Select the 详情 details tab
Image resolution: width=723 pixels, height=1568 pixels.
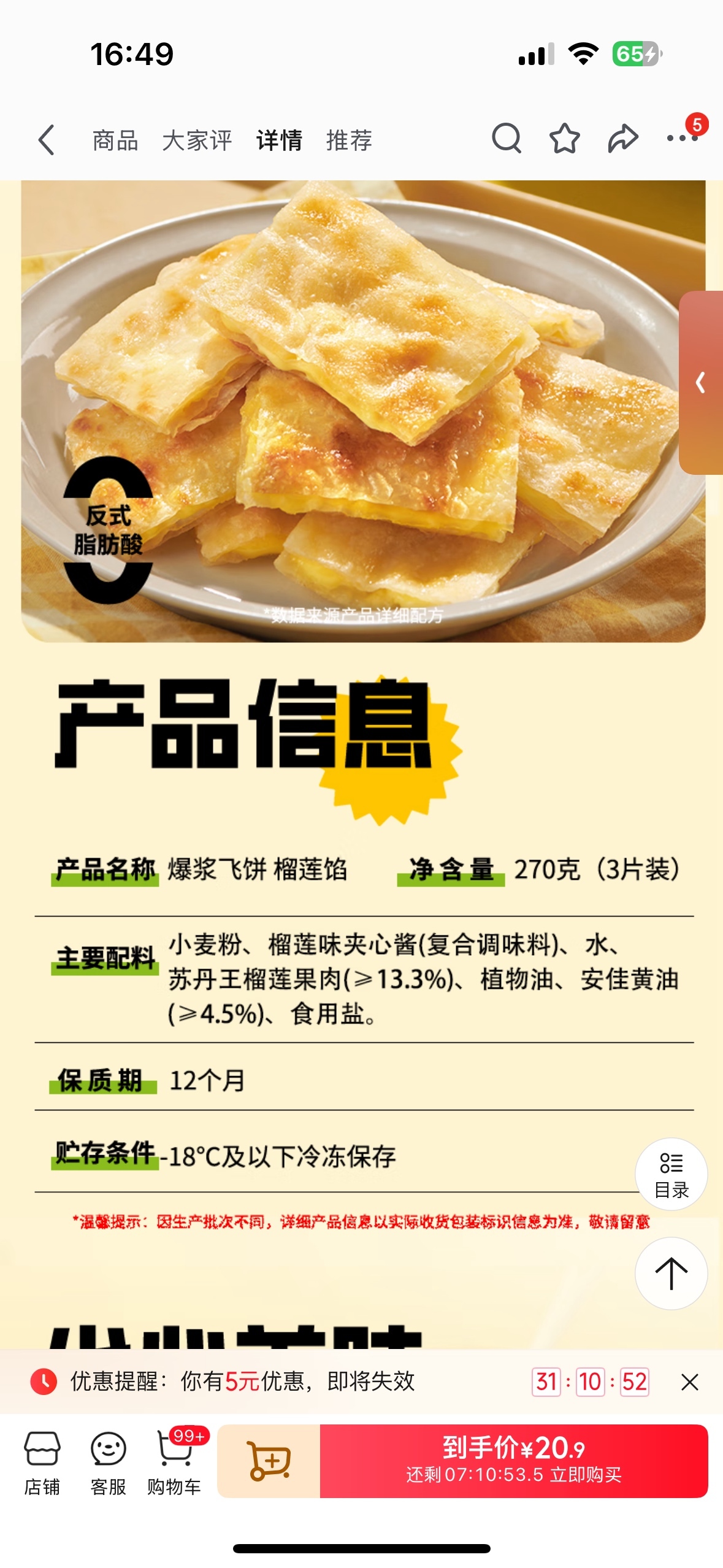279,140
